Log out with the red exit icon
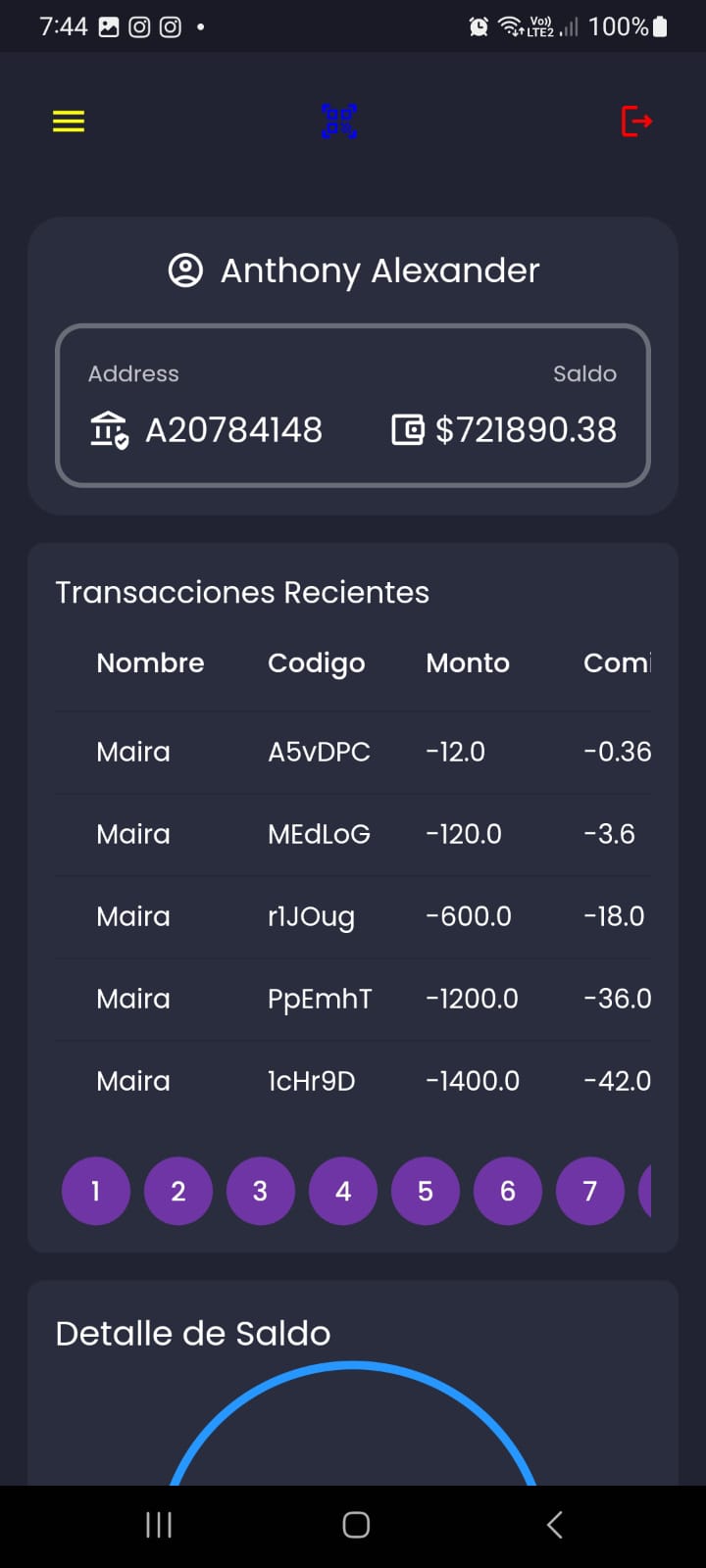This screenshot has height=1568, width=706. pyautogui.click(x=636, y=122)
